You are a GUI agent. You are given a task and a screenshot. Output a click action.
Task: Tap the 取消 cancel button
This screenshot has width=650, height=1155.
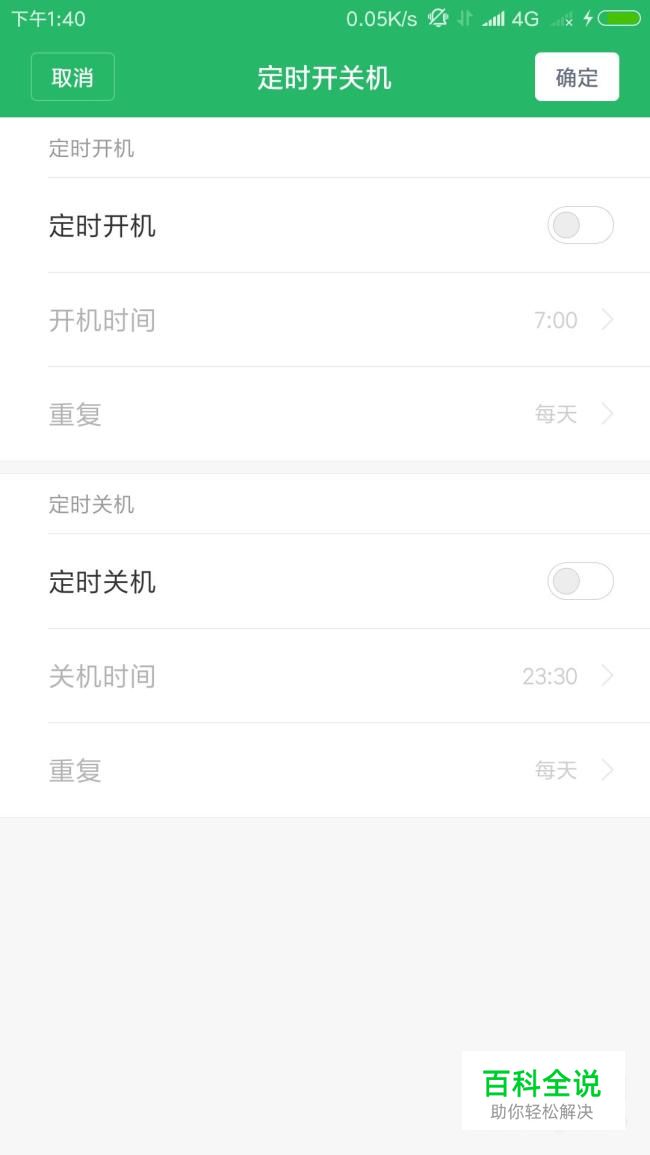coord(73,77)
